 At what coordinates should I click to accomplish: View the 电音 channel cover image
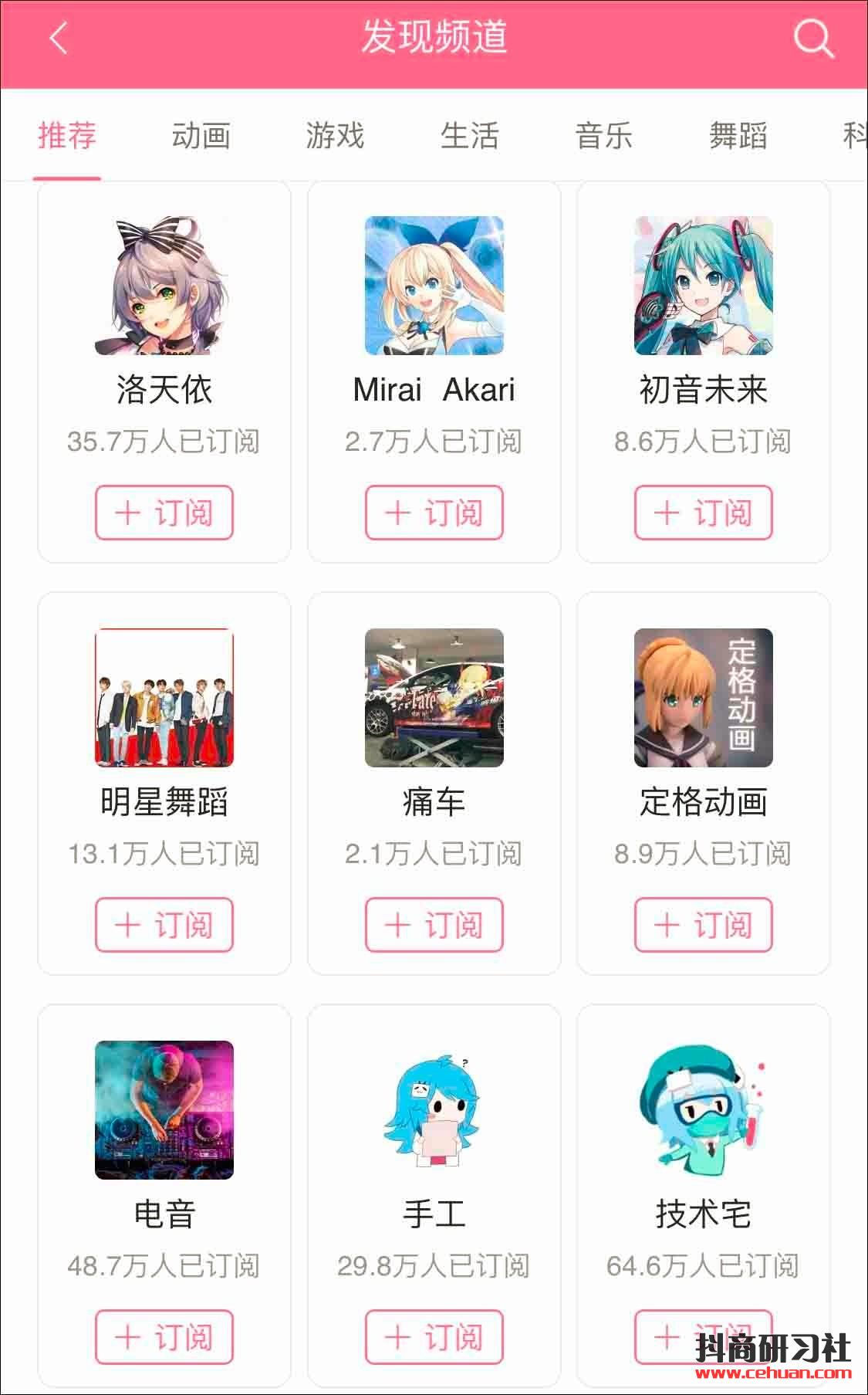pyautogui.click(x=164, y=1110)
